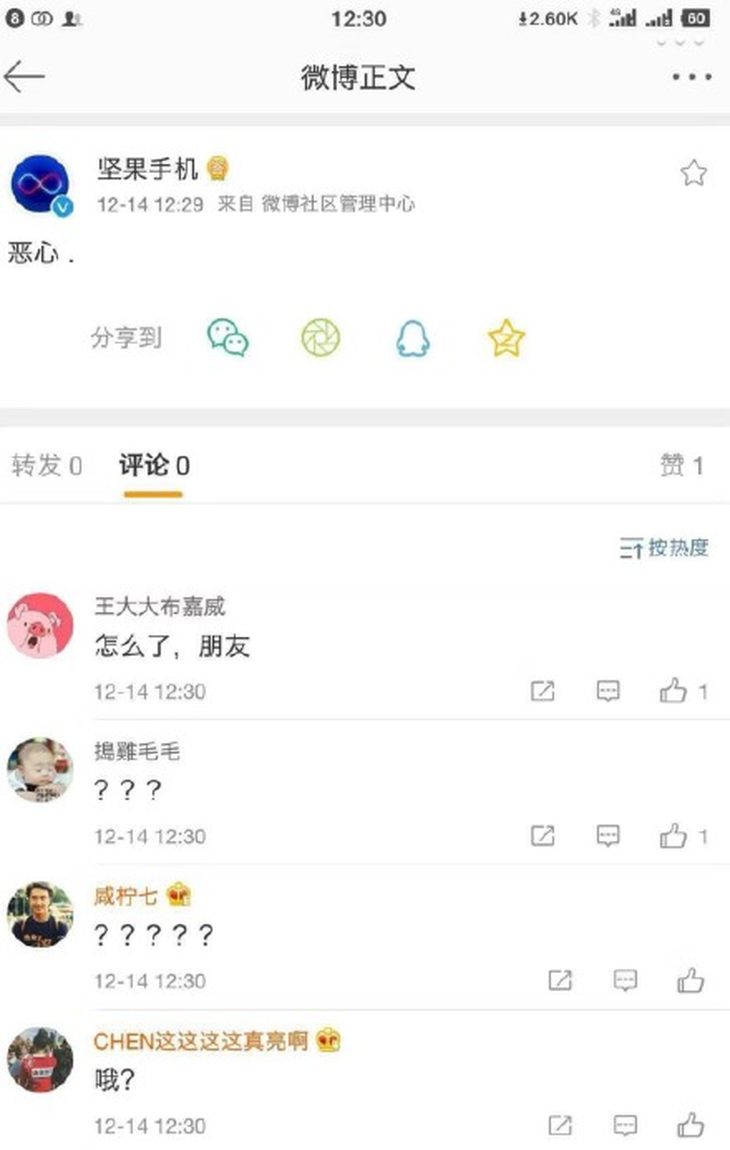Go back using the top-left arrow
The height and width of the screenshot is (1150, 730).
tap(24, 77)
